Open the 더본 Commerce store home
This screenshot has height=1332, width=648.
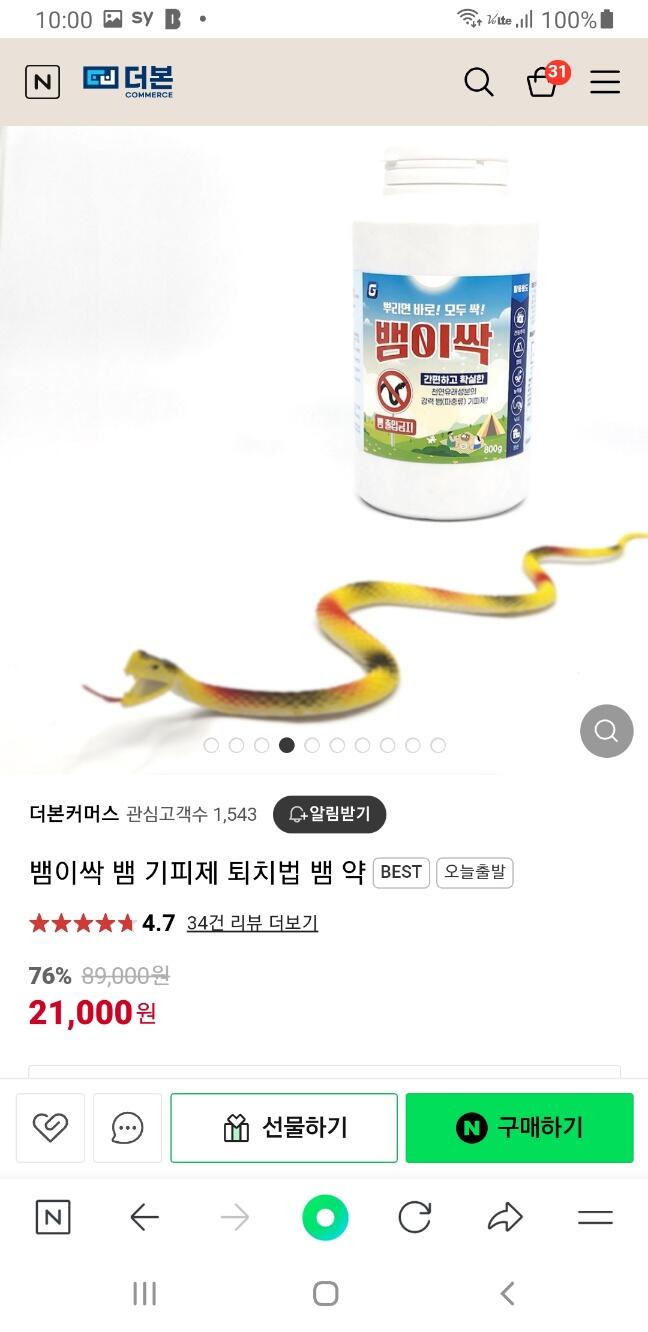(x=128, y=81)
